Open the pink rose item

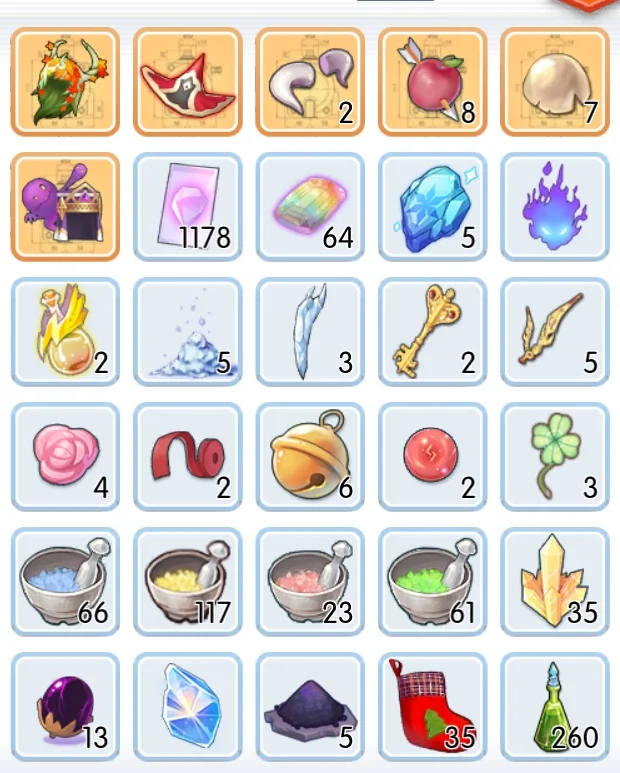pyautogui.click(x=65, y=457)
